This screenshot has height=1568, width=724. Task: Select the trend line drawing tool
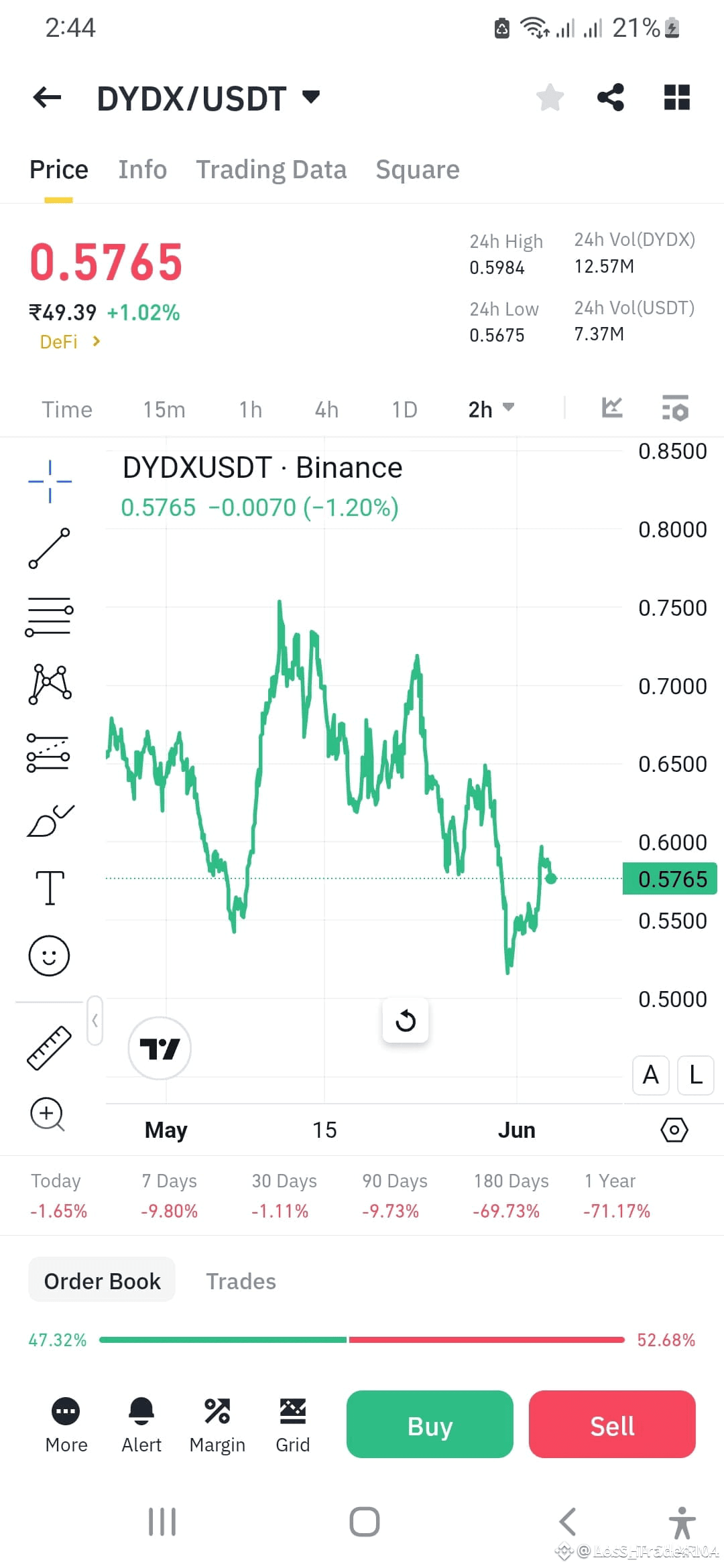tap(50, 548)
